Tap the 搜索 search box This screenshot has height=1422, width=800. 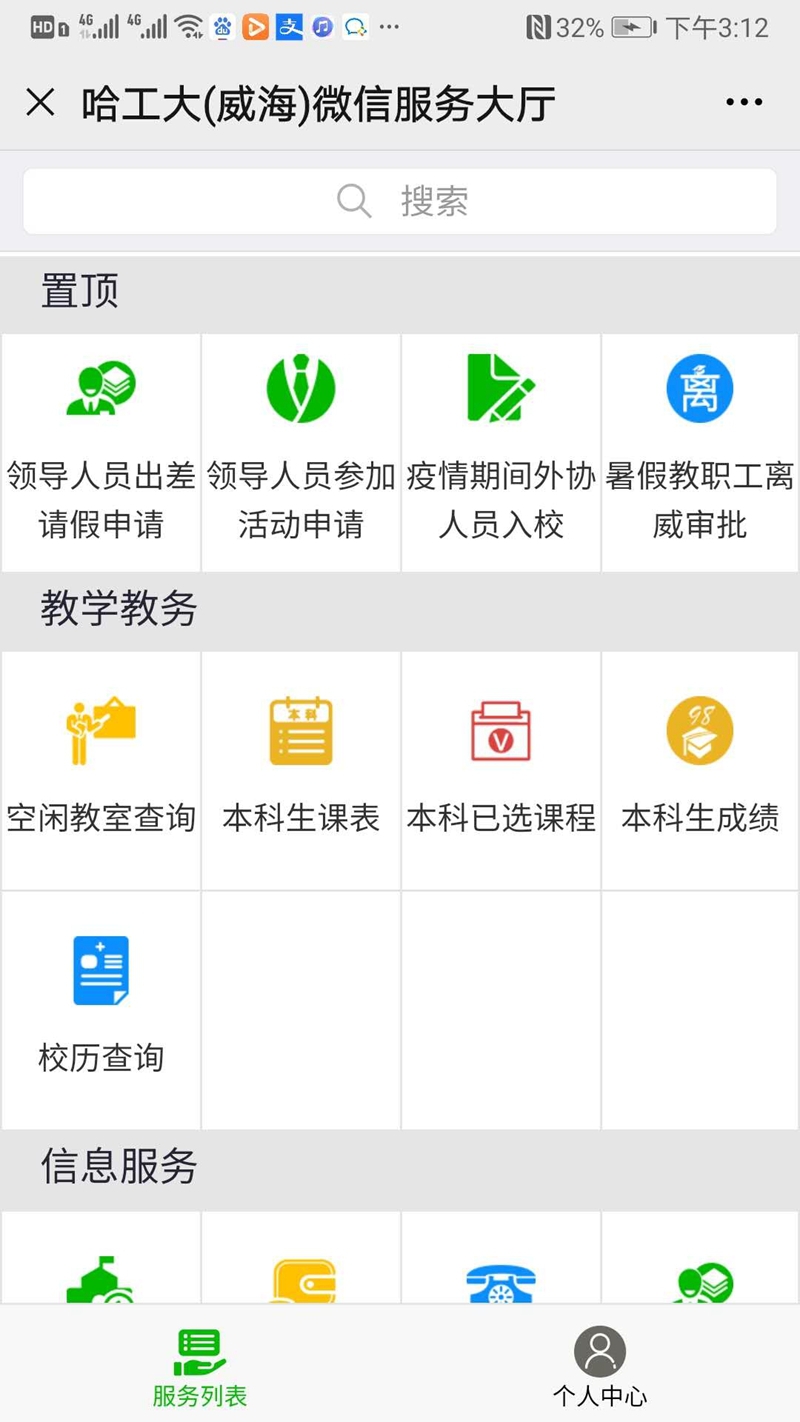400,201
